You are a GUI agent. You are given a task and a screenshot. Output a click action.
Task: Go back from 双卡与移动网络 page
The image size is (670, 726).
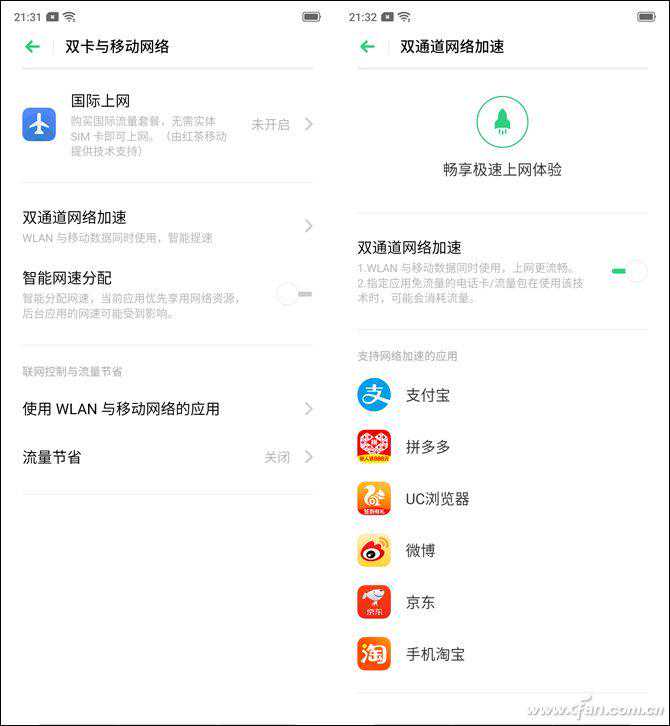click(x=33, y=46)
